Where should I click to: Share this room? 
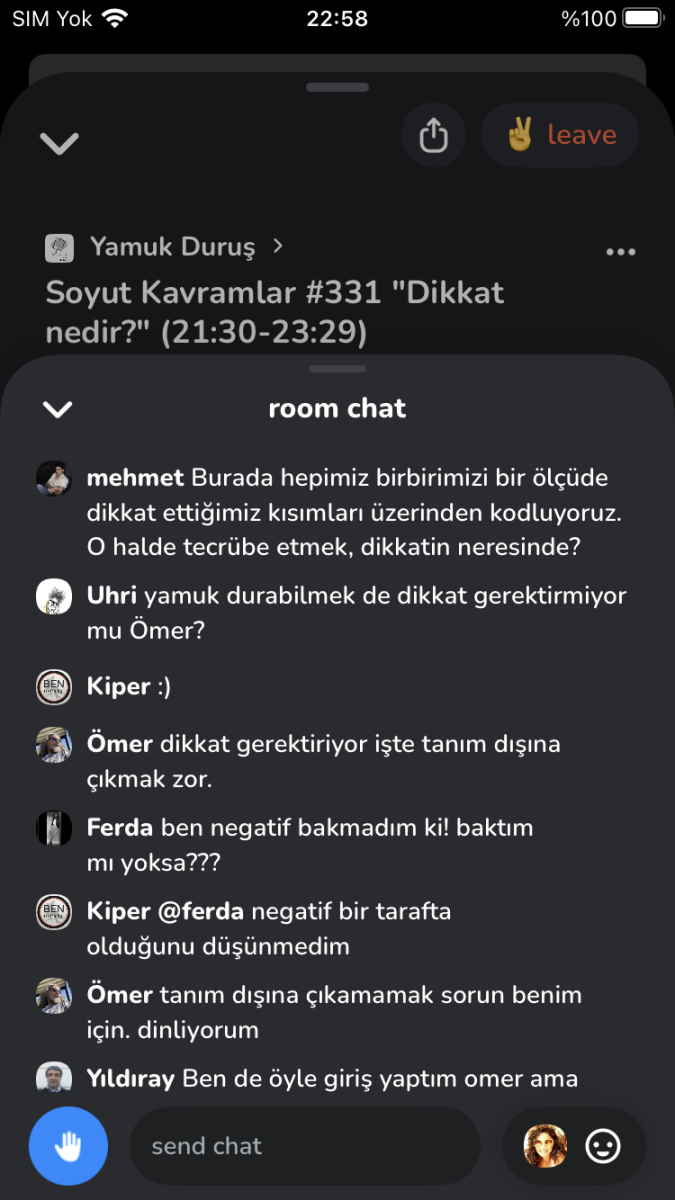pos(433,135)
